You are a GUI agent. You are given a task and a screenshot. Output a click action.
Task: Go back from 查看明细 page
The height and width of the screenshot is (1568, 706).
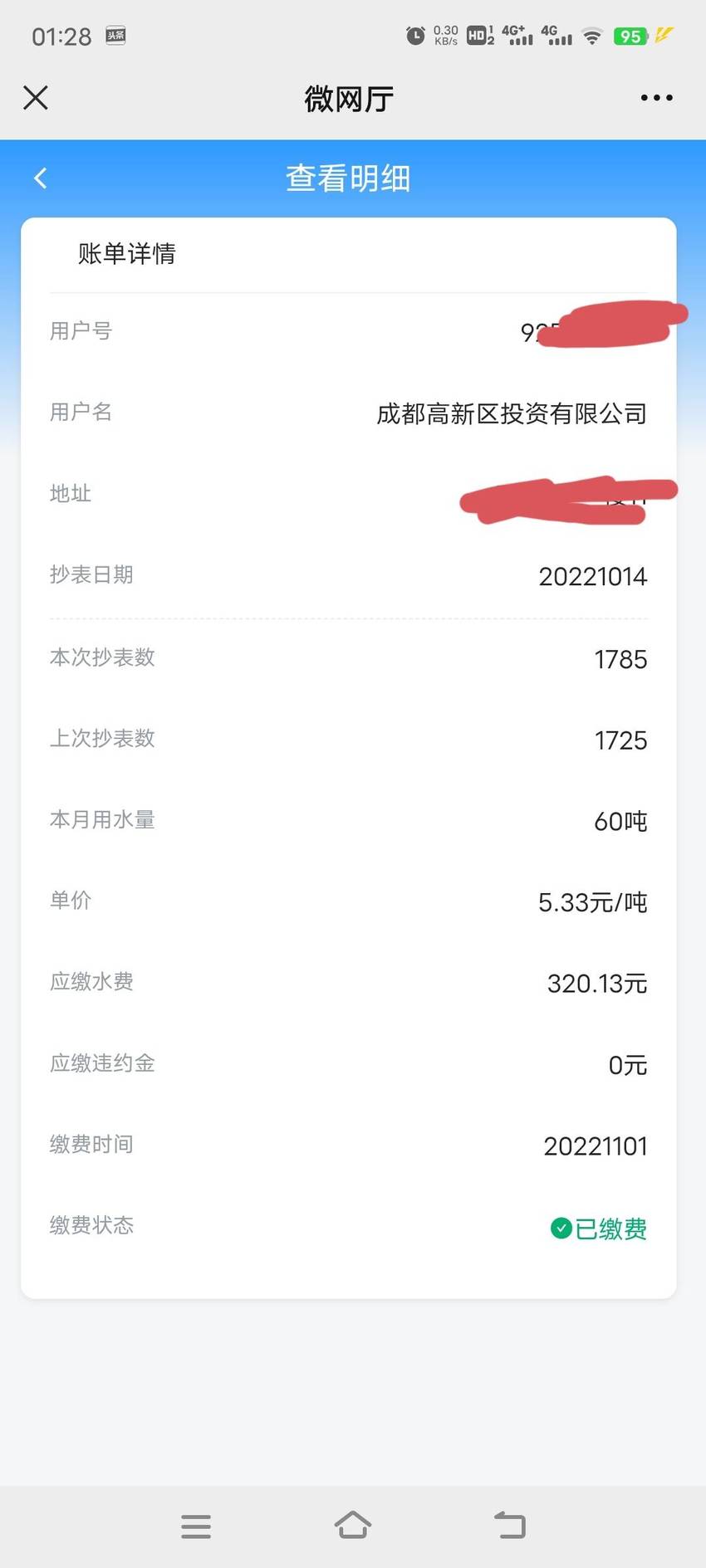click(x=41, y=178)
